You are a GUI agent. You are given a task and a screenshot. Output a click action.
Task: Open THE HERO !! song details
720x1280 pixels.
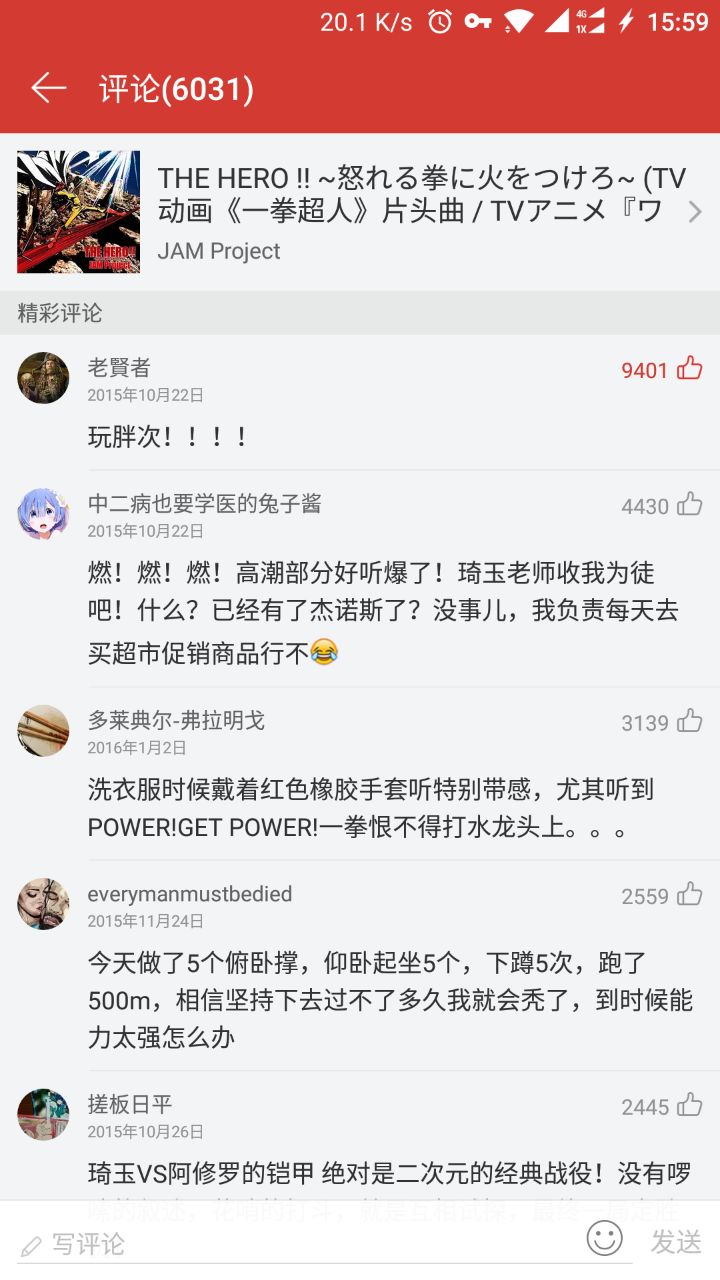tap(420, 212)
